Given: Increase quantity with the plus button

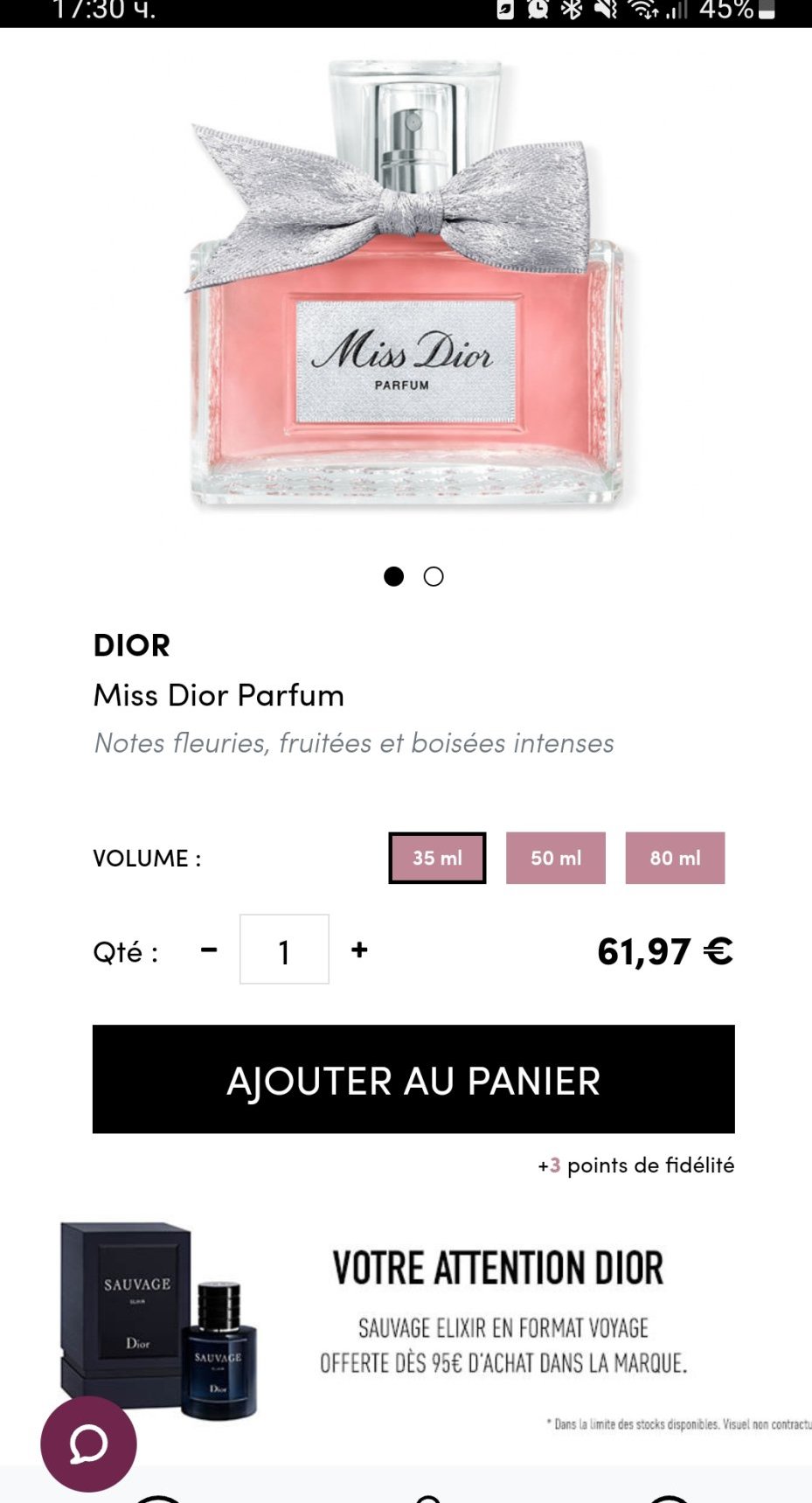Looking at the screenshot, I should tap(359, 950).
